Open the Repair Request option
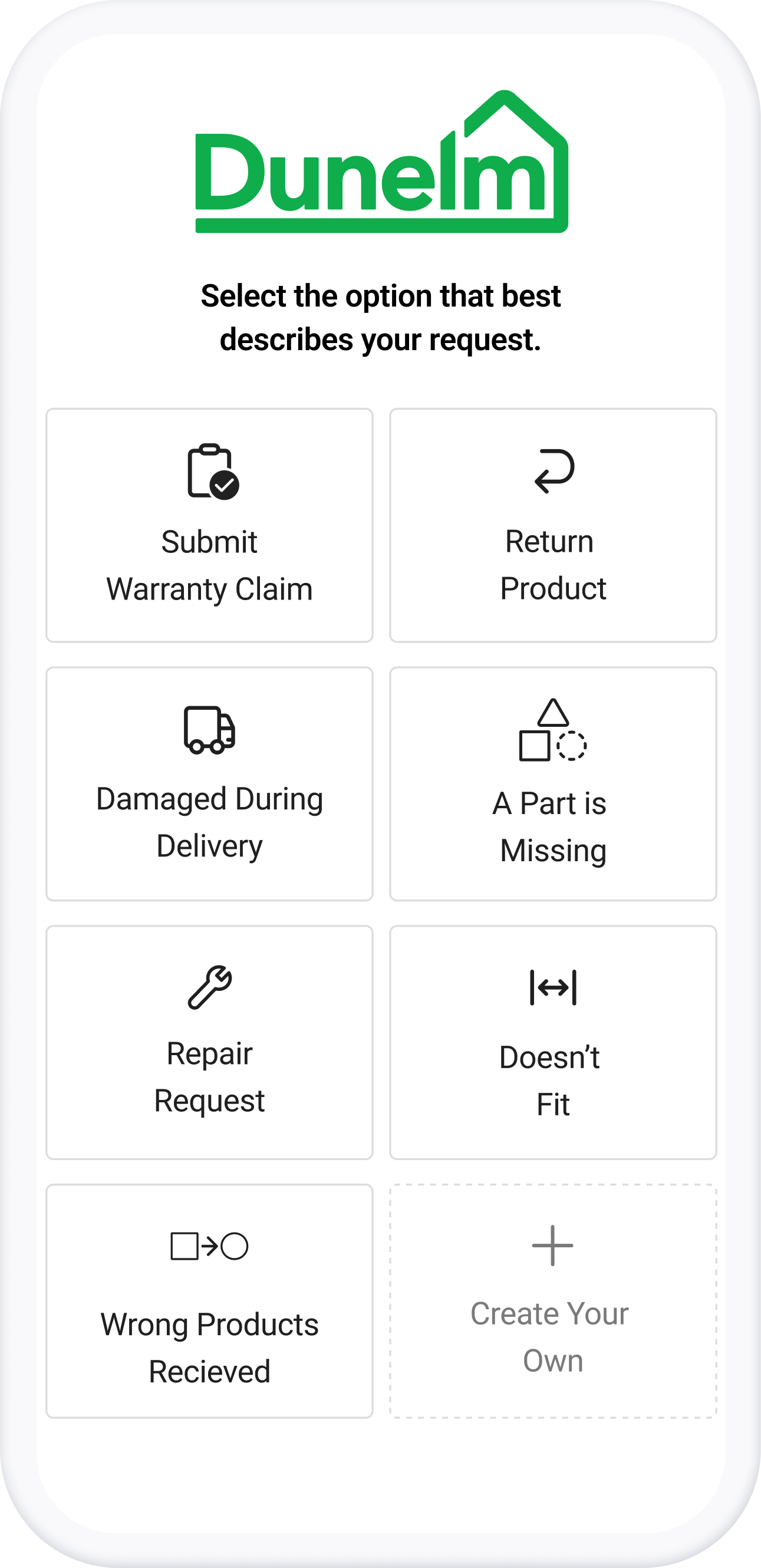 pos(209,1043)
